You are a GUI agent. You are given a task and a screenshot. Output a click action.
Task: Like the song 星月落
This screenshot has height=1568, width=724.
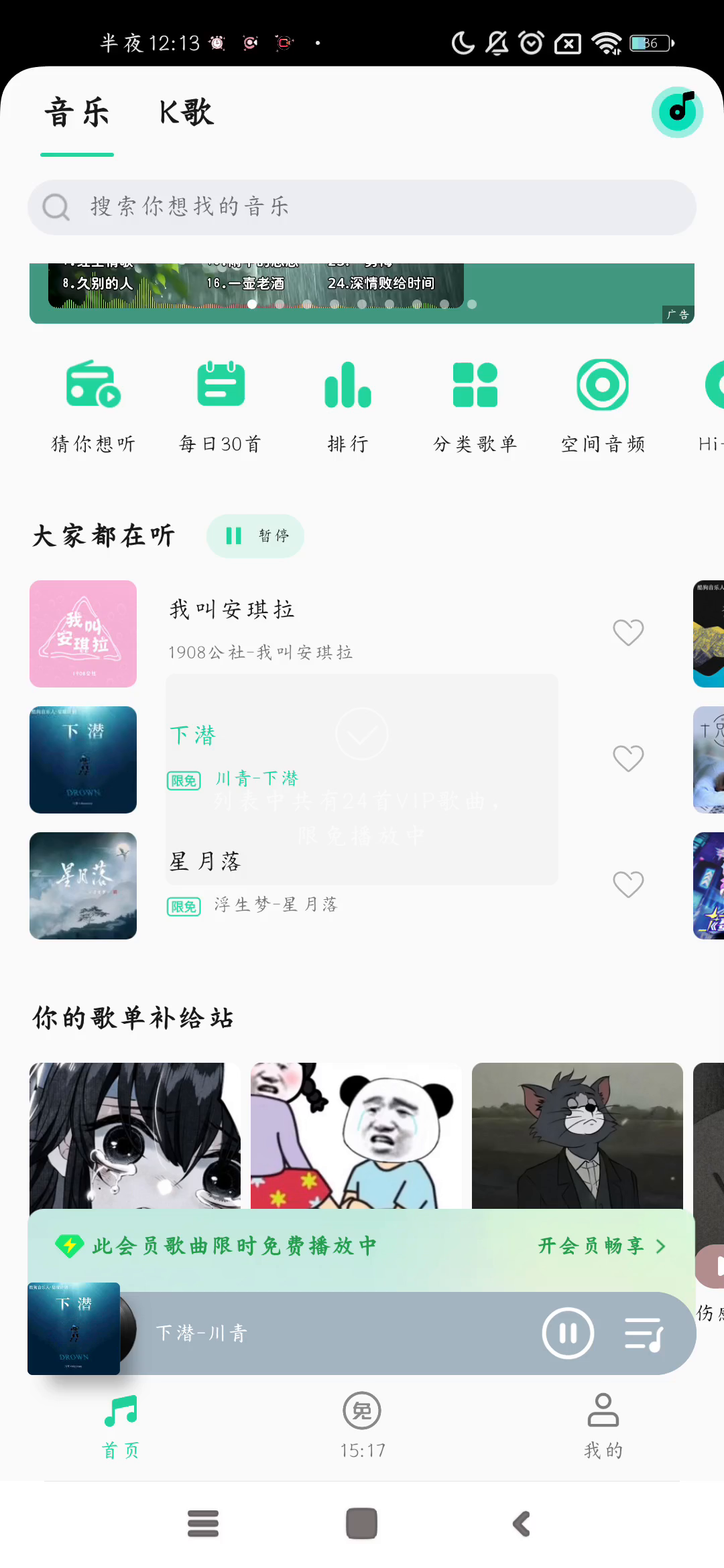pos(628,885)
